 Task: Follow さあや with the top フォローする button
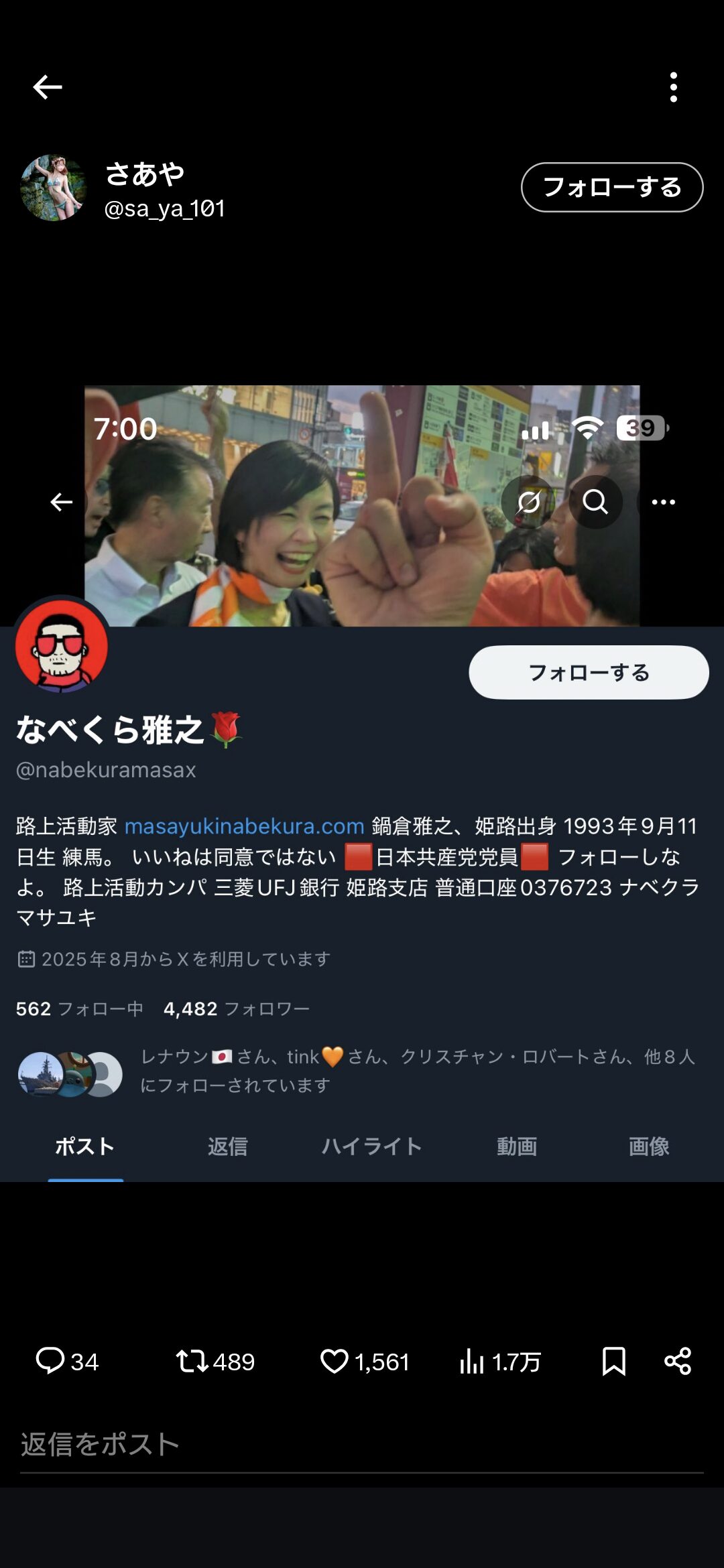[611, 187]
